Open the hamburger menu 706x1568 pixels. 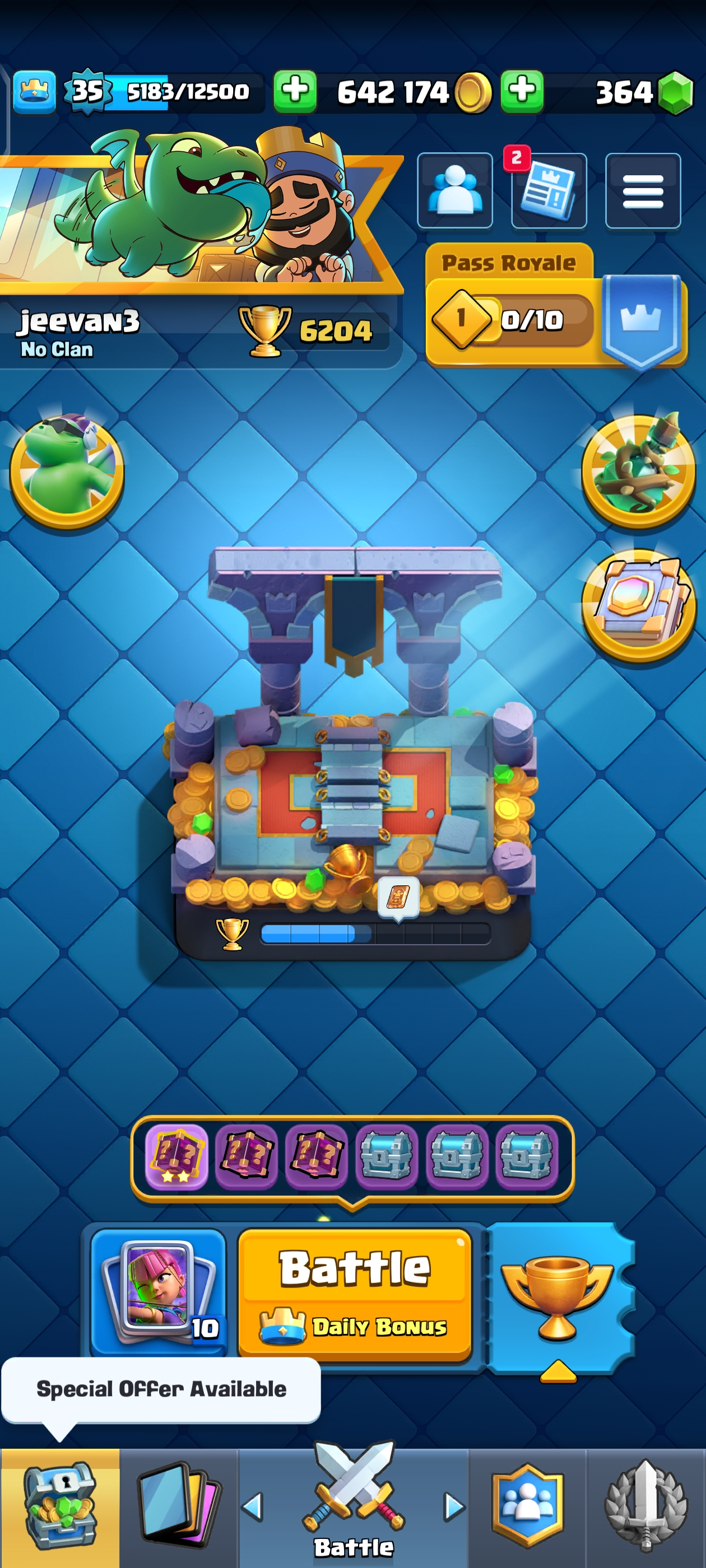pos(643,190)
